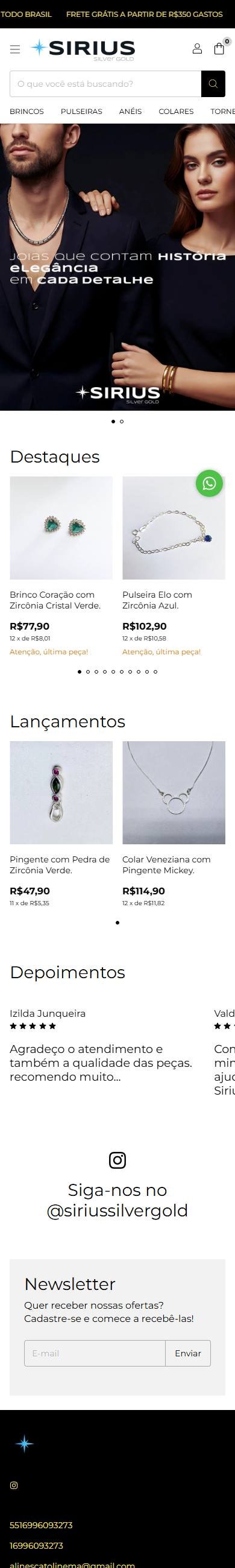235x1568 pixels.
Task: Call the 16996093273 phone link
Action: (x=37, y=1545)
